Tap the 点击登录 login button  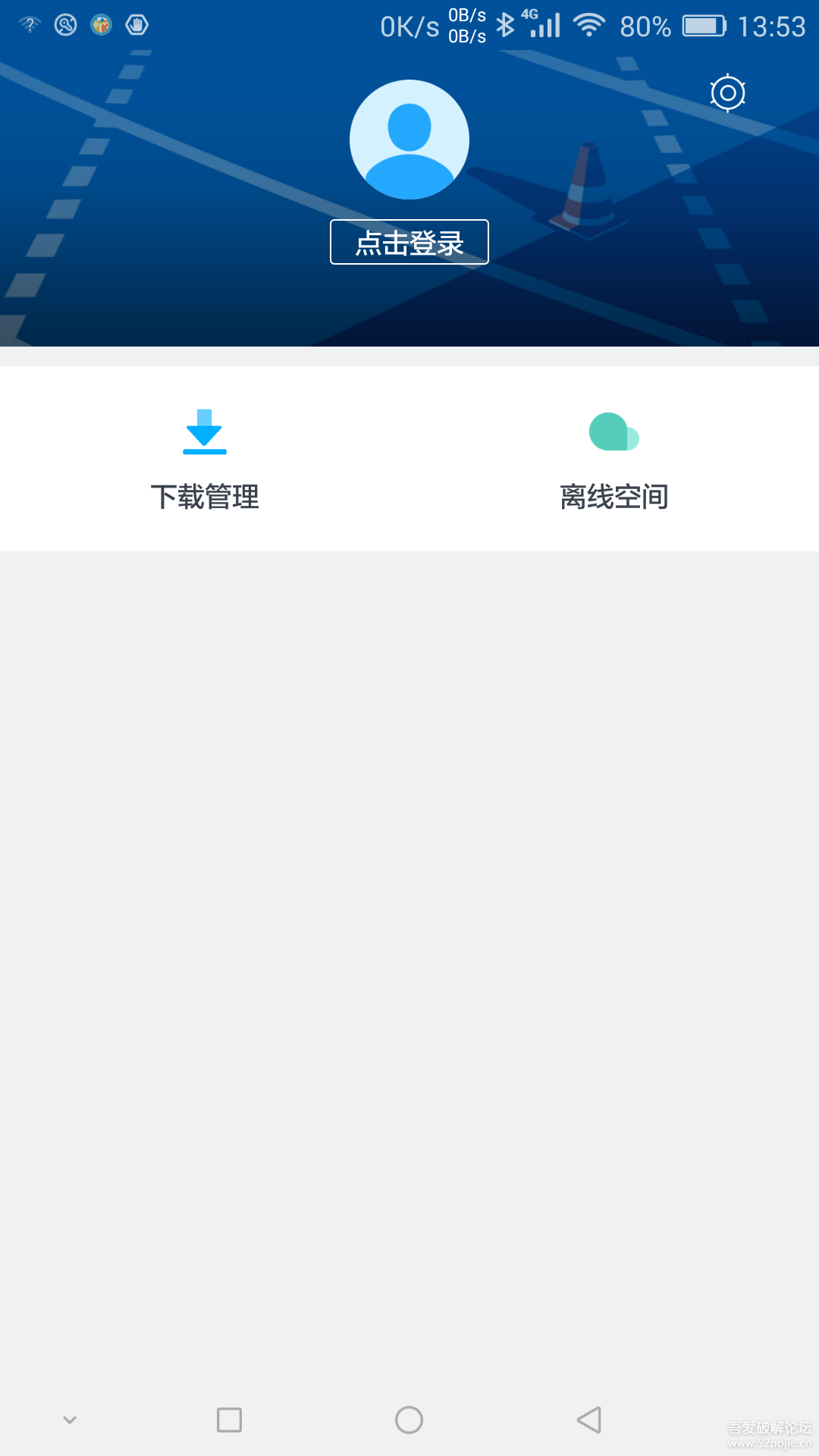click(x=409, y=243)
